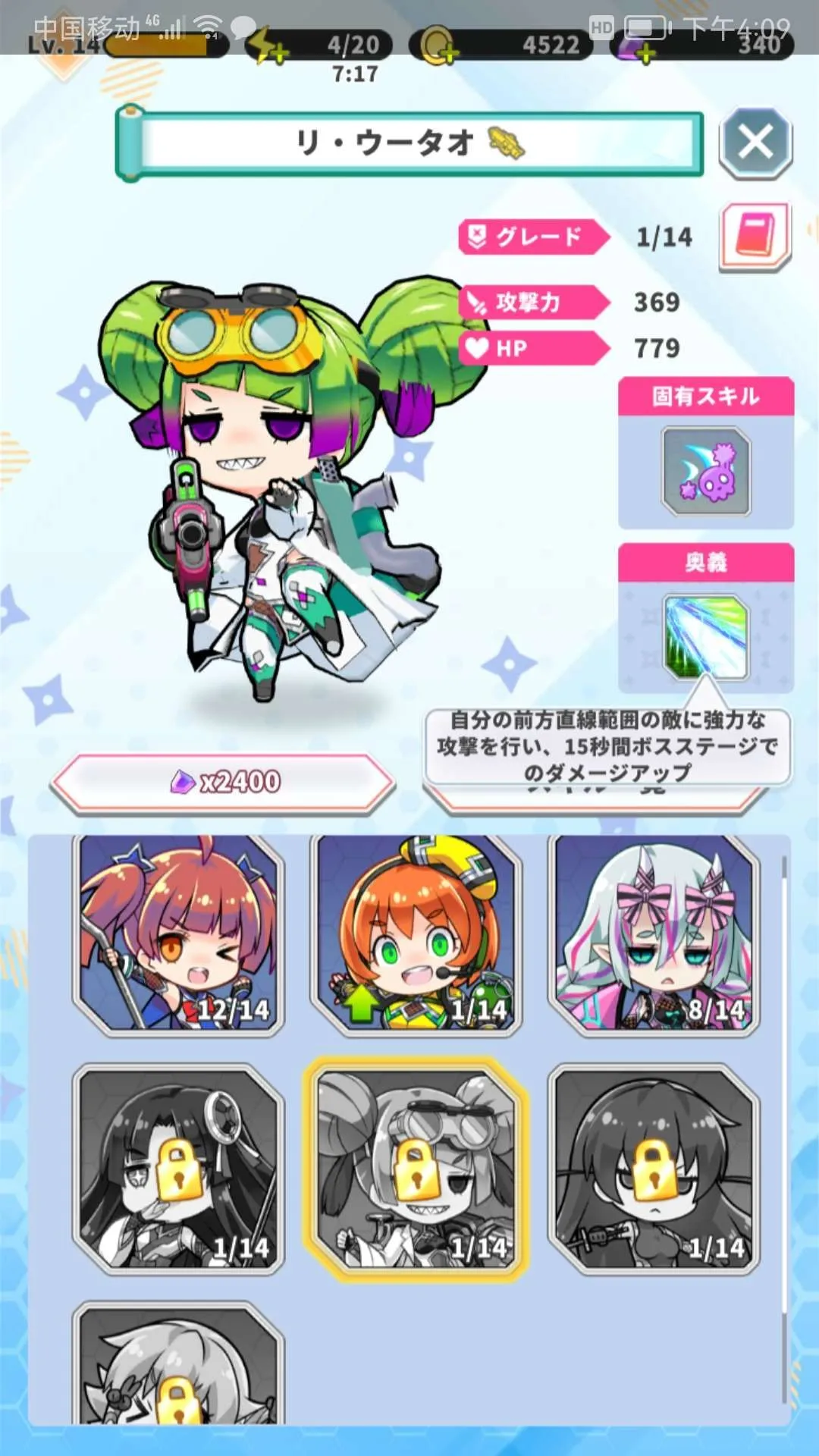Tap the unique skill skull icon
This screenshot has height=1456, width=819.
[x=706, y=472]
